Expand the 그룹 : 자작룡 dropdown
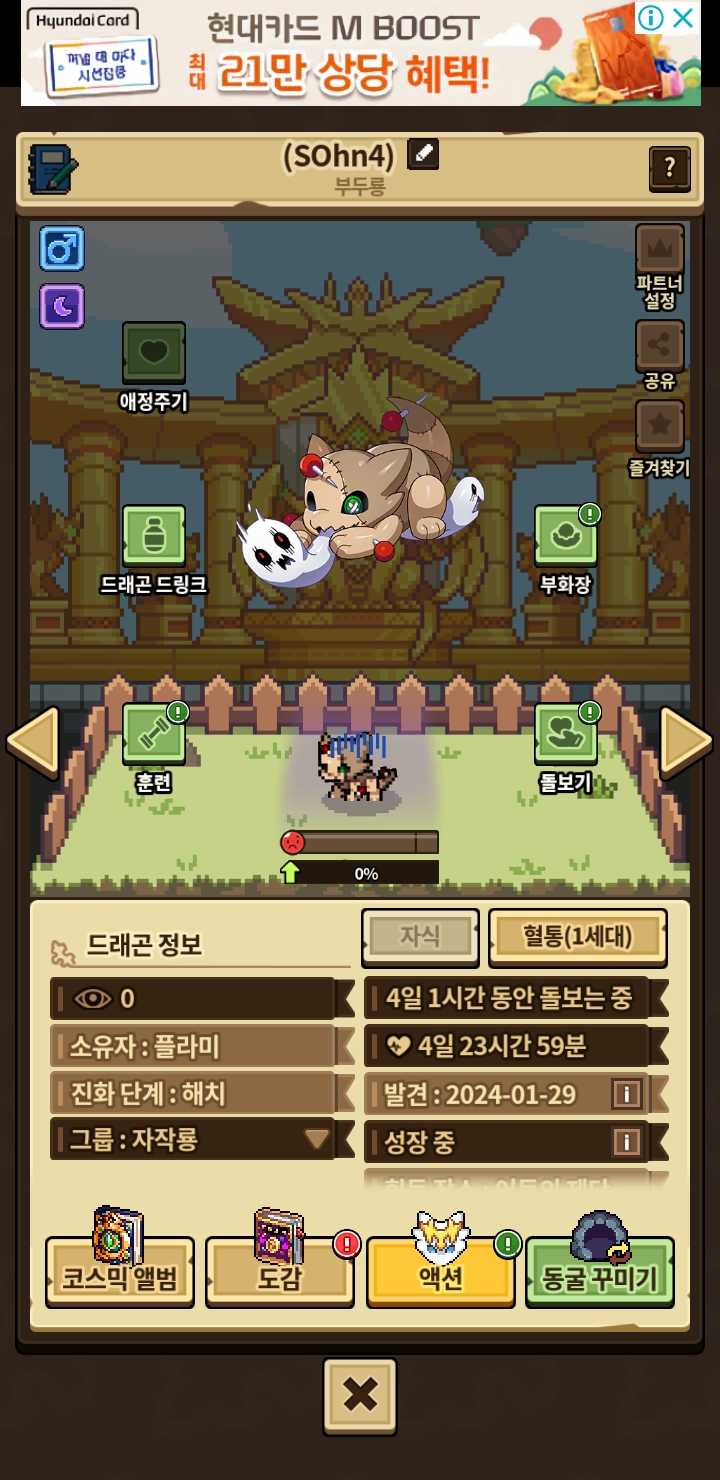Image resolution: width=720 pixels, height=1480 pixels. (x=317, y=1139)
